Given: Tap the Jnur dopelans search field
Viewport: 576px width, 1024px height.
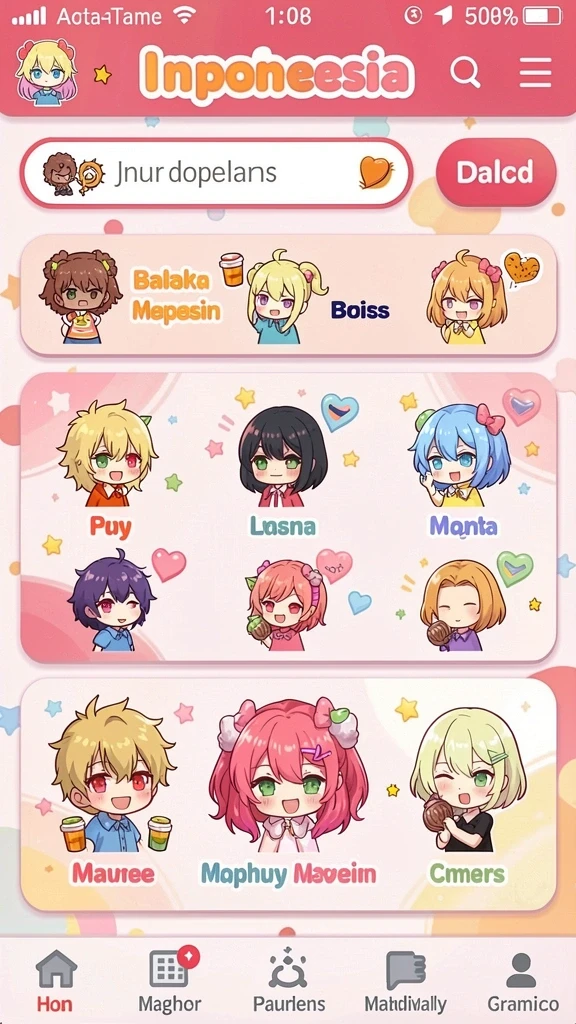Looking at the screenshot, I should pos(217,173).
